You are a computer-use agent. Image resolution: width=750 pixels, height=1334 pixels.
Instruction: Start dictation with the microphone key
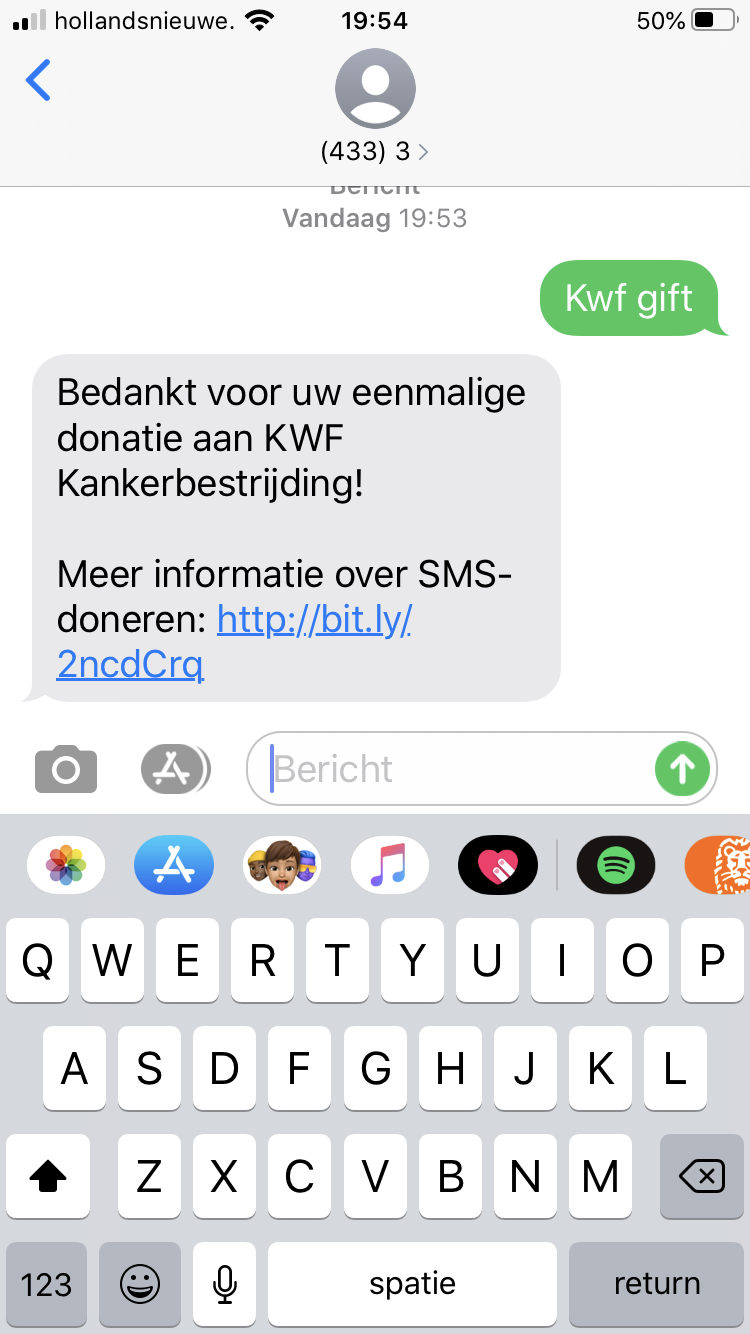point(224,1284)
